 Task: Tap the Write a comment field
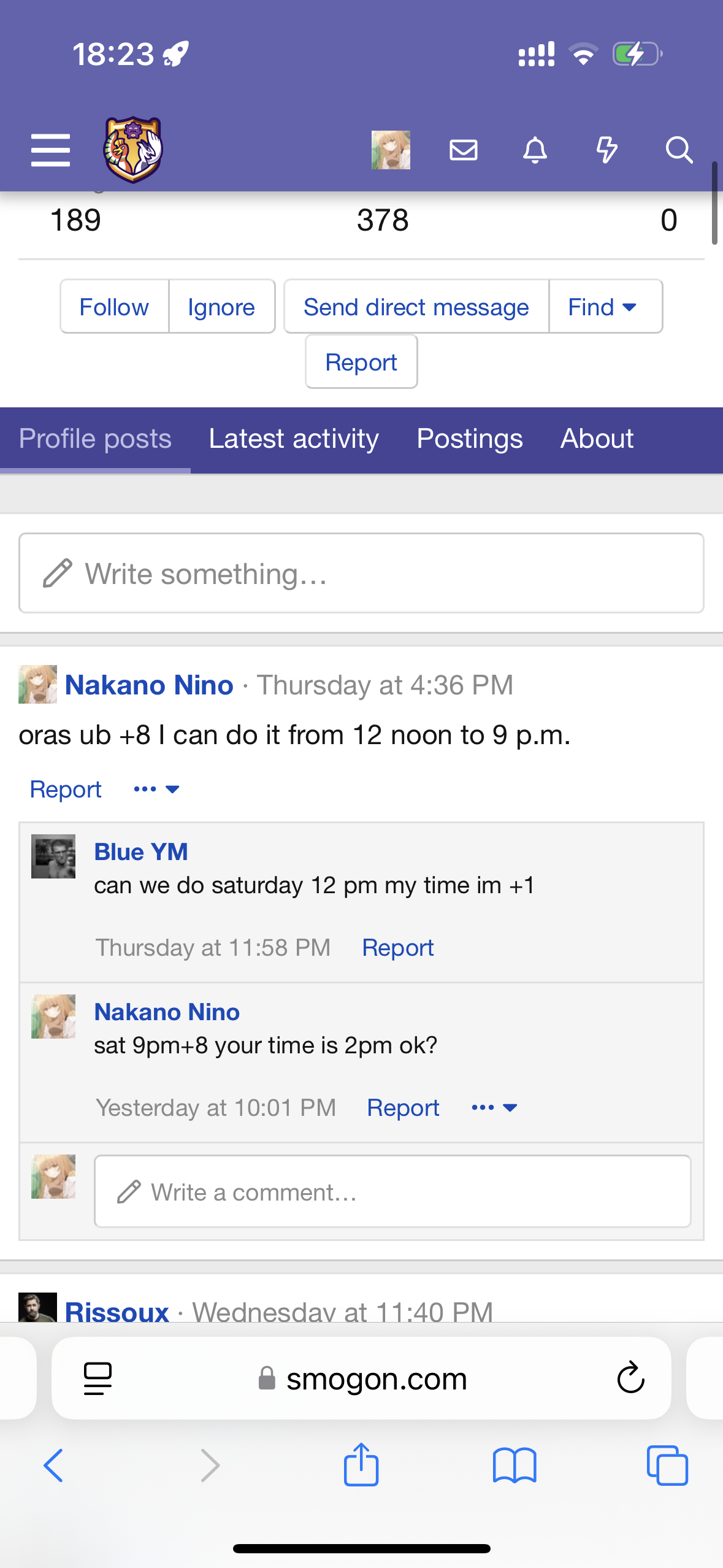(392, 1192)
